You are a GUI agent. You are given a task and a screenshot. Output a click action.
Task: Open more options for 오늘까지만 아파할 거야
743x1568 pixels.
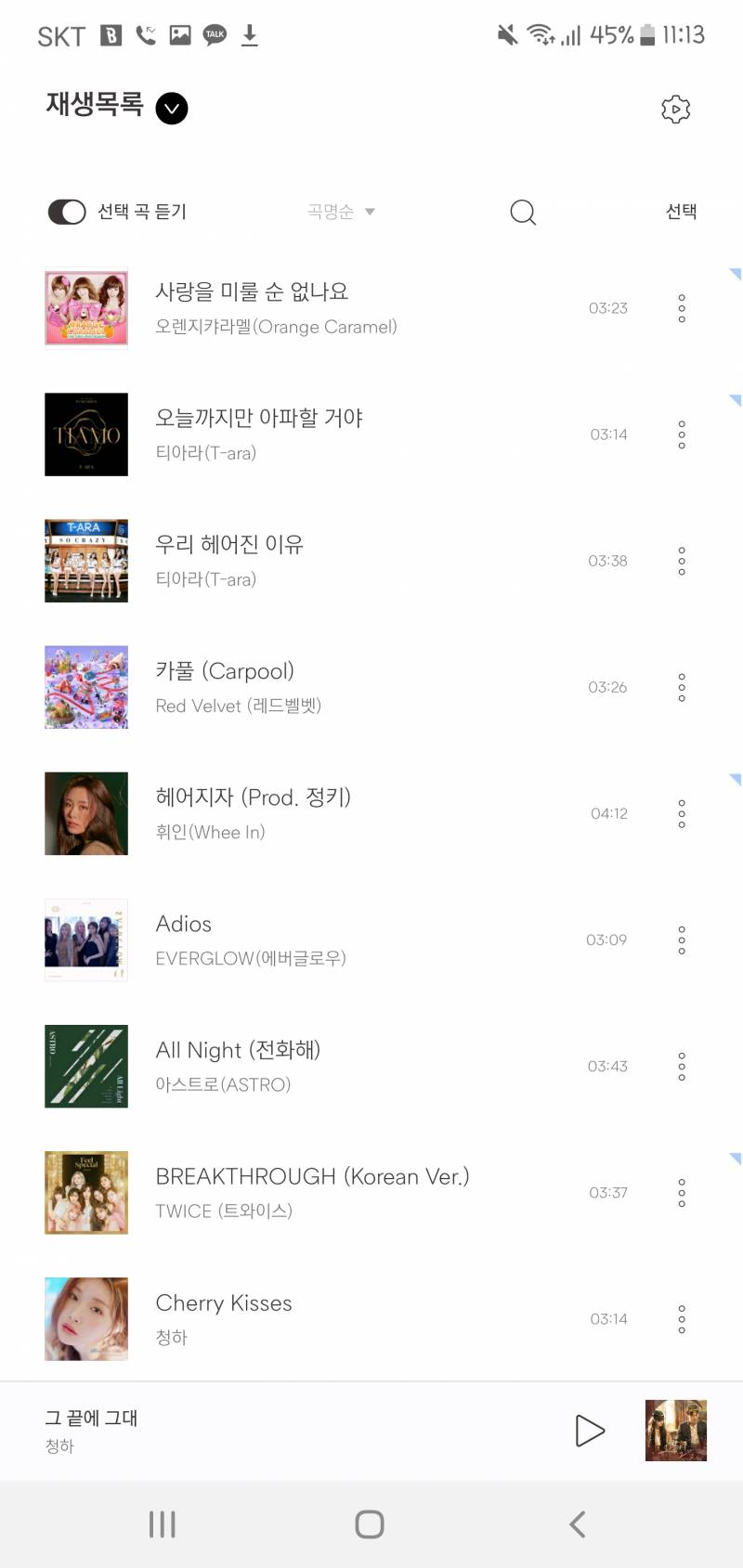(x=682, y=434)
